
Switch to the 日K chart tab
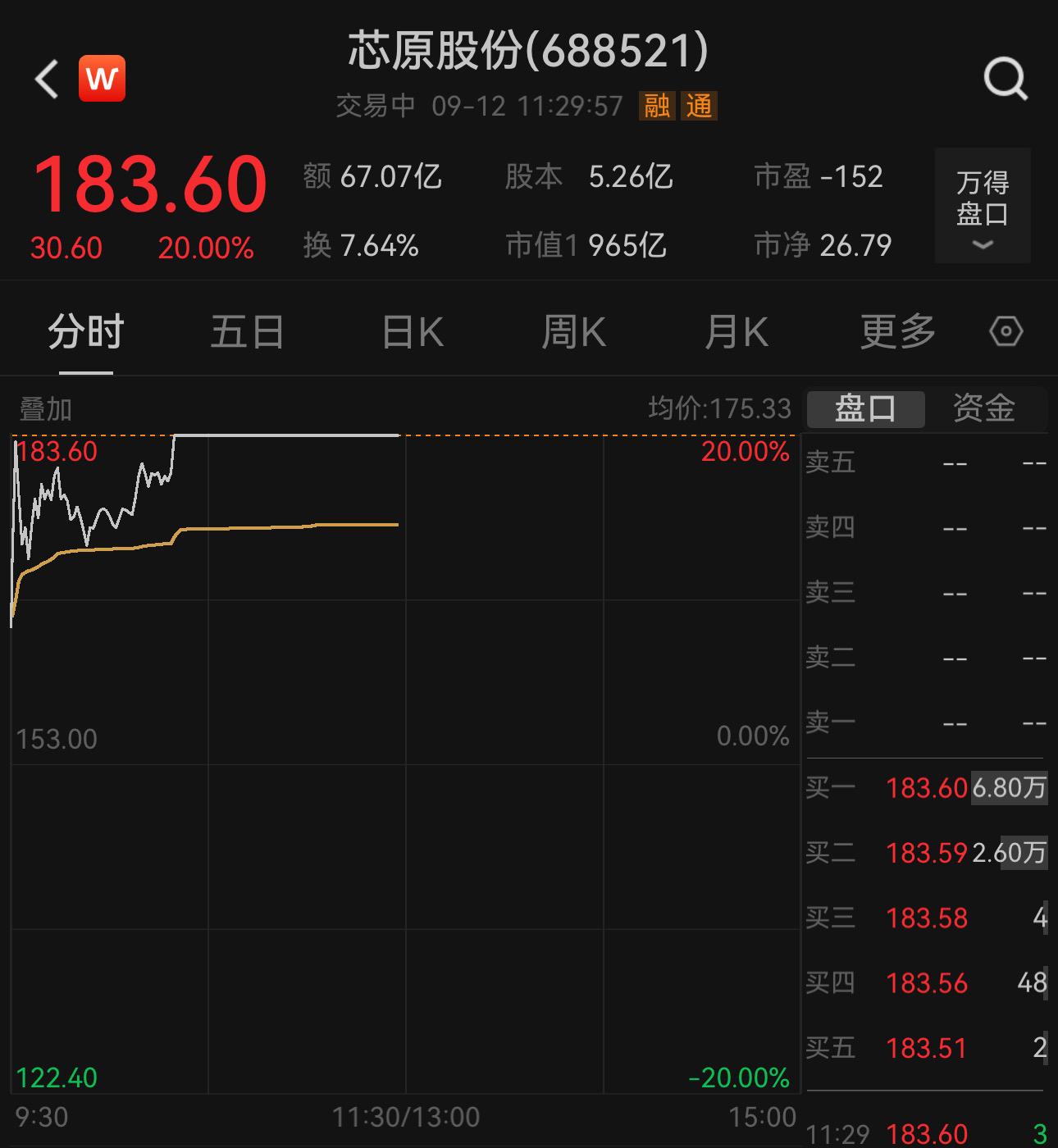tap(413, 332)
